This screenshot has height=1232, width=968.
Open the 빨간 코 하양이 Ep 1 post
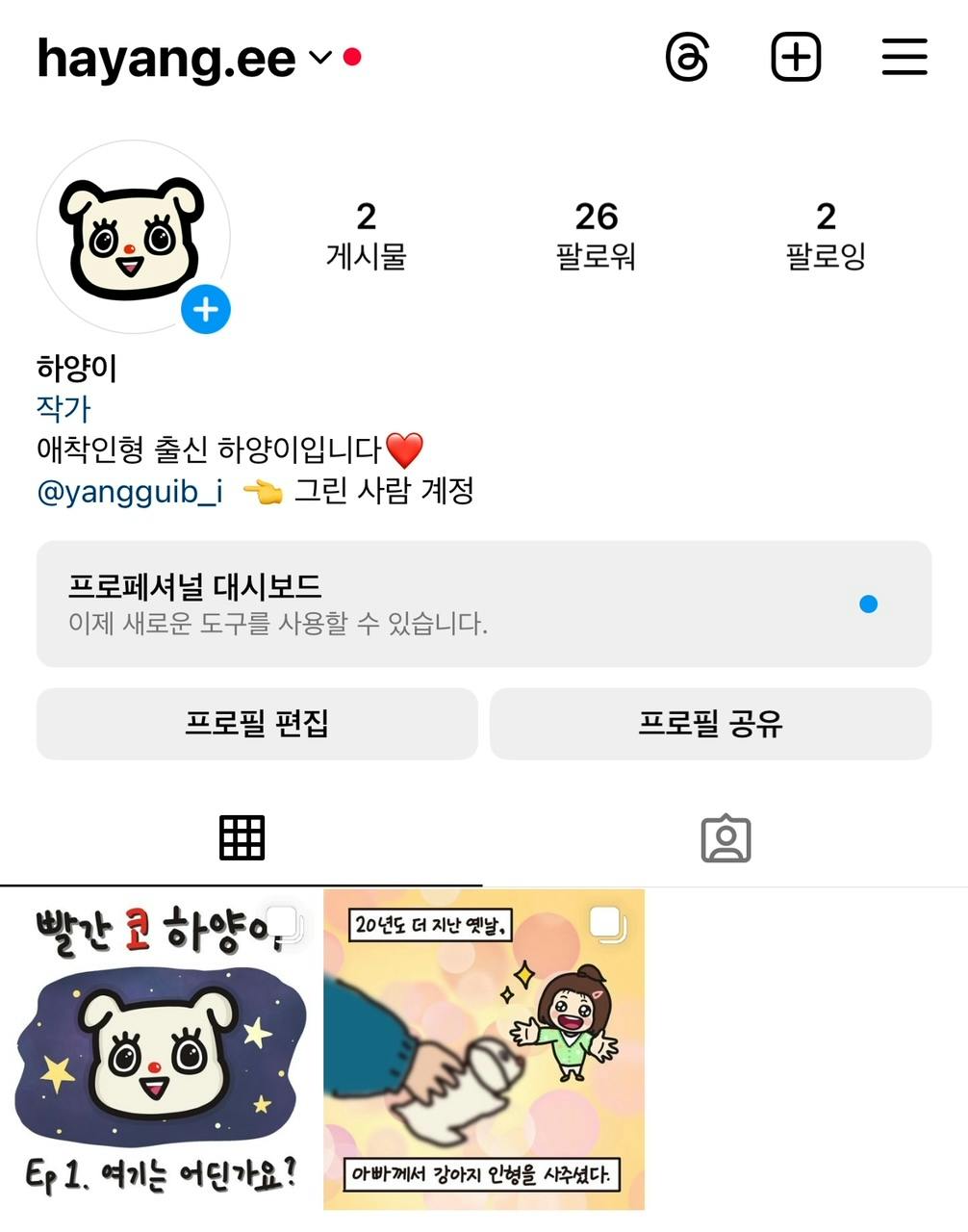pyautogui.click(x=160, y=1049)
